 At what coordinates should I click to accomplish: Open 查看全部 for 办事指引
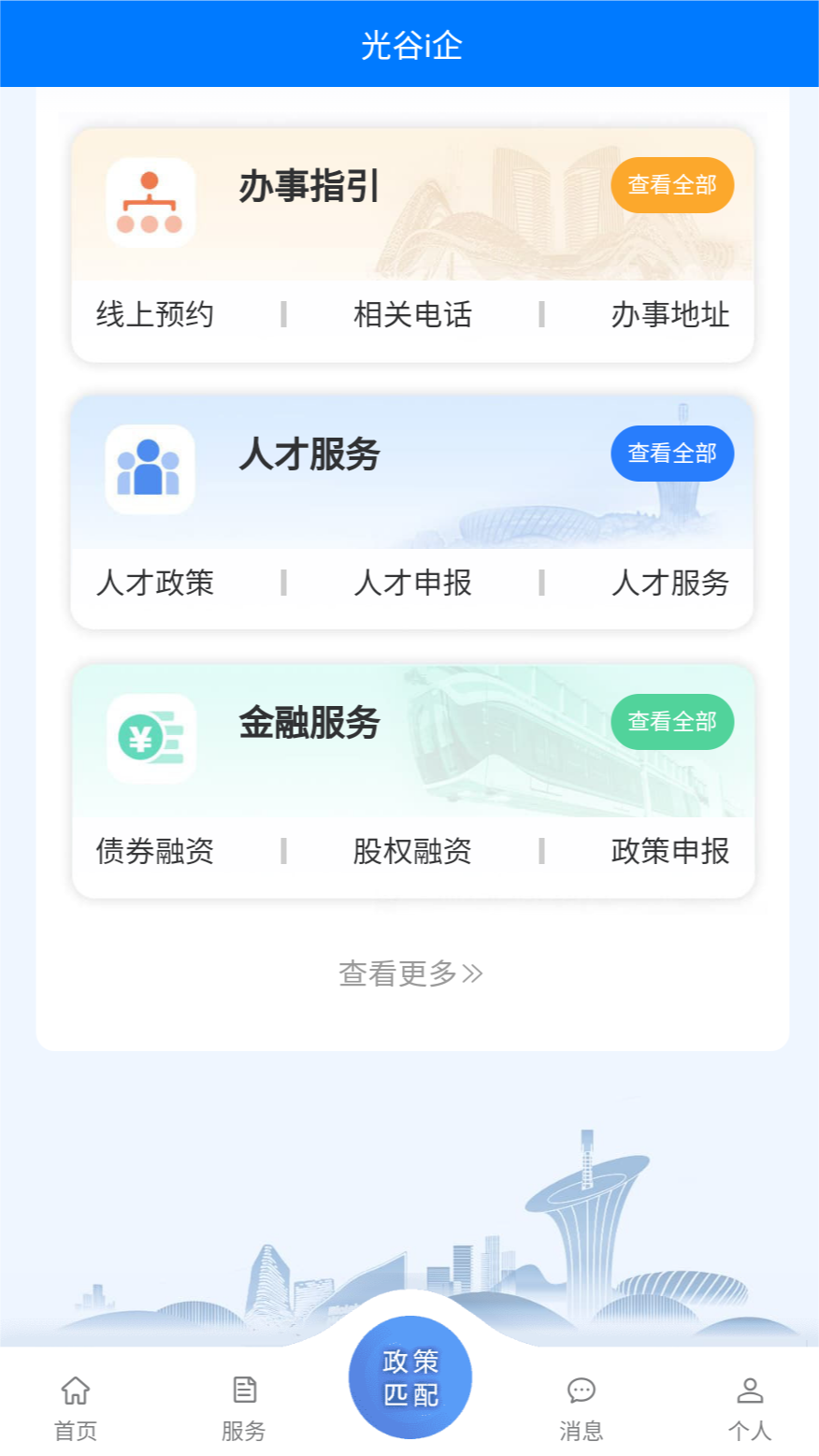point(672,185)
